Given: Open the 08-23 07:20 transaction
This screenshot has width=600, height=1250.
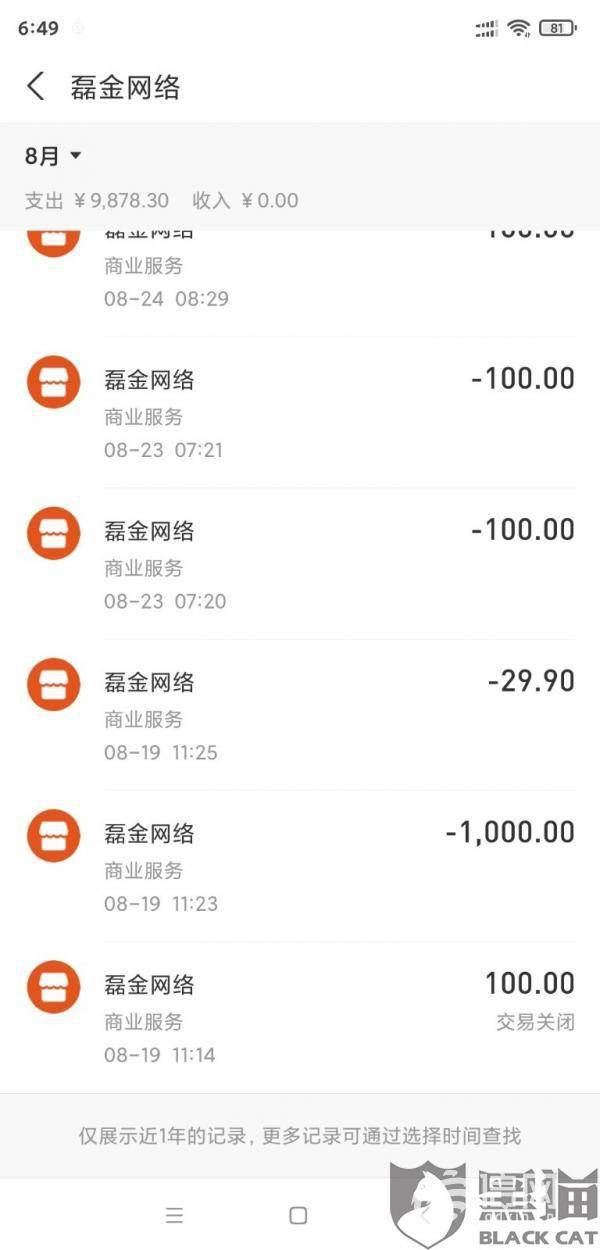Looking at the screenshot, I should pyautogui.click(x=300, y=564).
